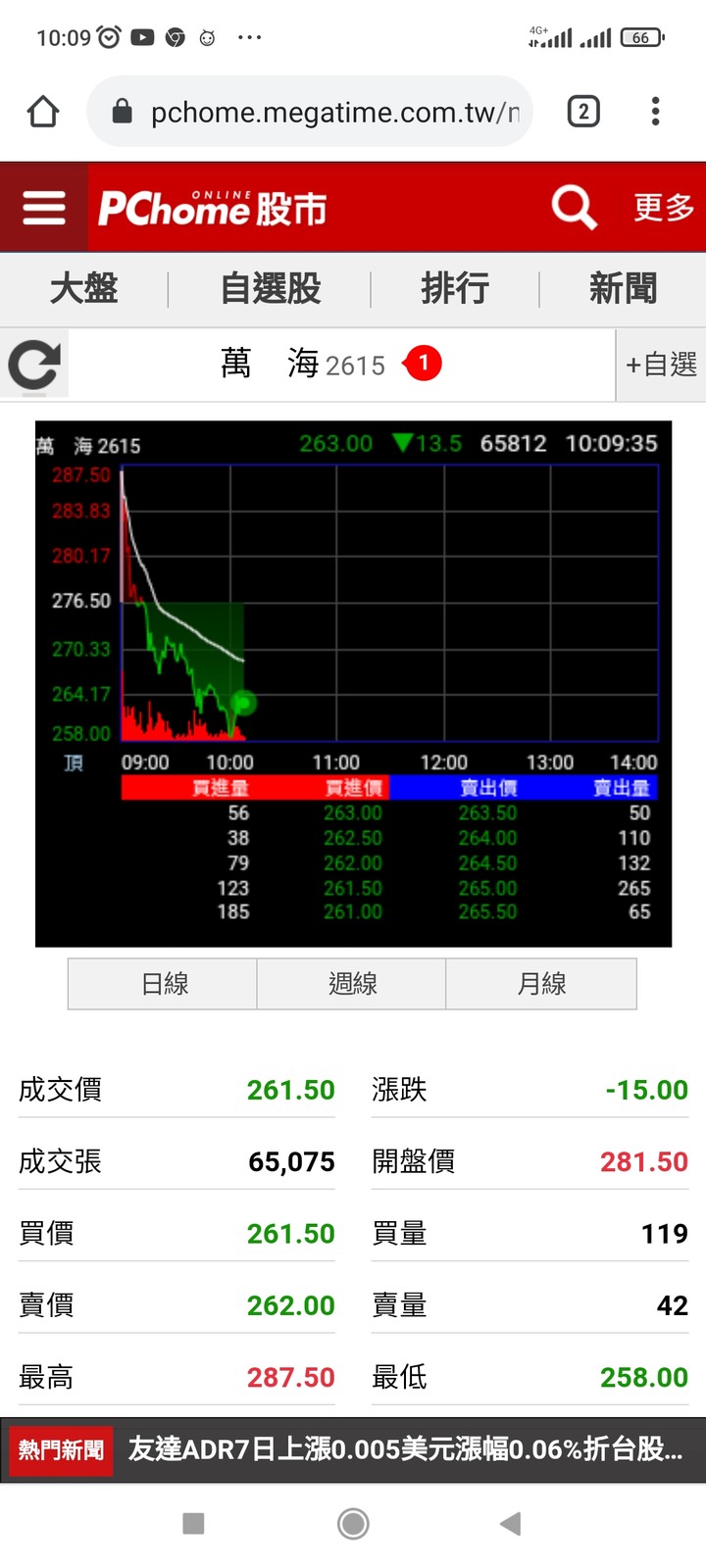Show the 月線 monthly chart
This screenshot has height=1568, width=706.
541,984
